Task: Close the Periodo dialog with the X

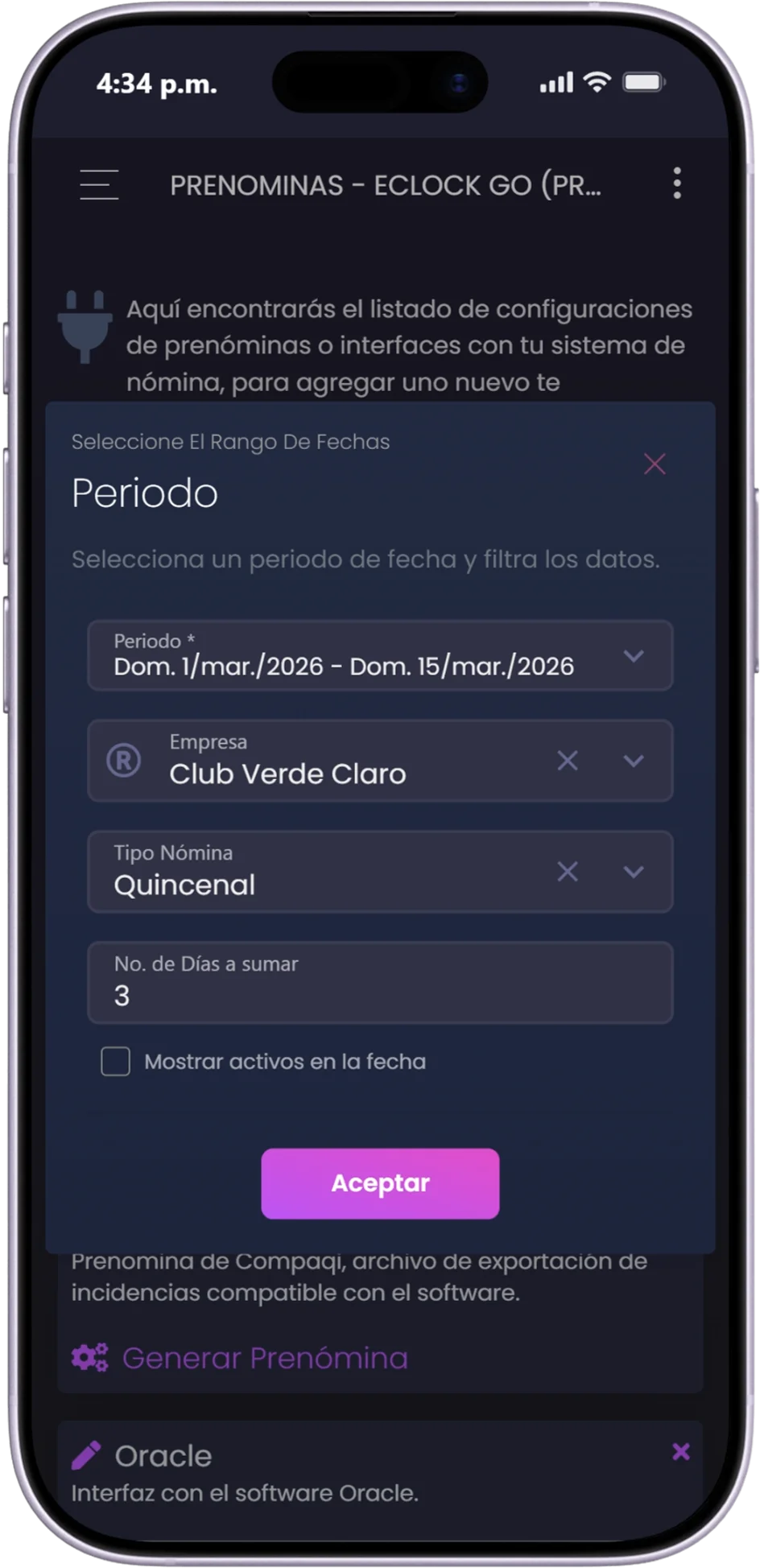Action: [654, 464]
